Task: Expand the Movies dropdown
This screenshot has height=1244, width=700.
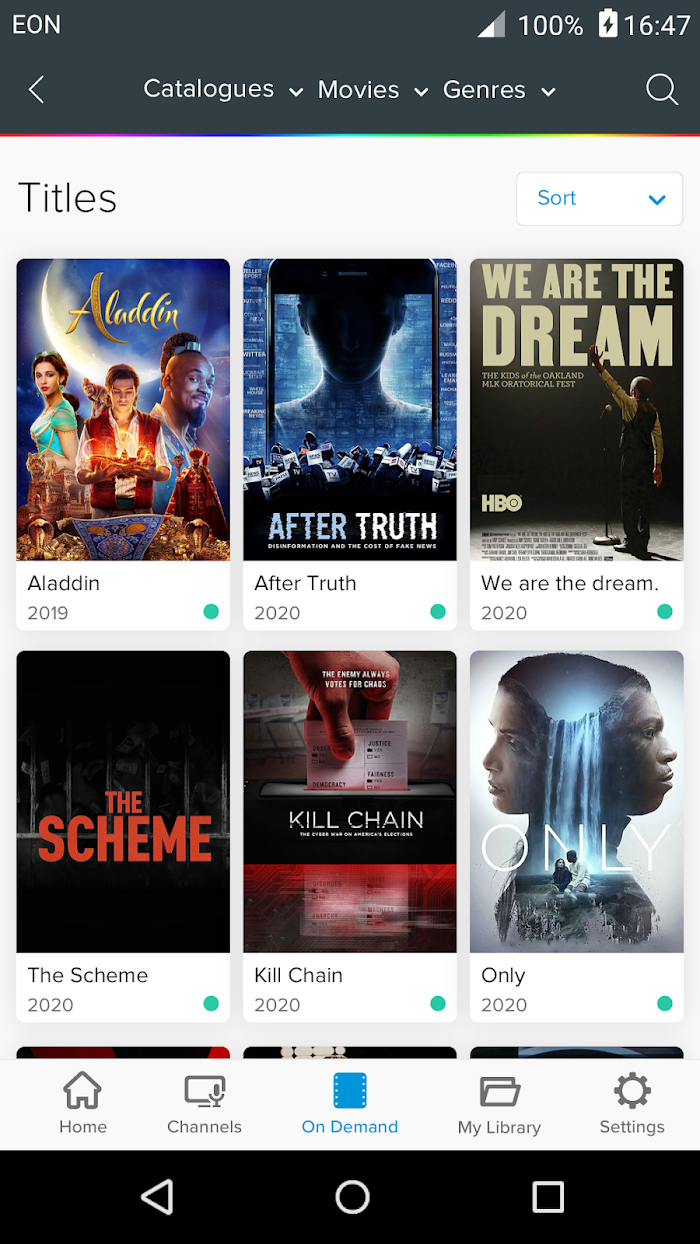Action: click(x=373, y=90)
